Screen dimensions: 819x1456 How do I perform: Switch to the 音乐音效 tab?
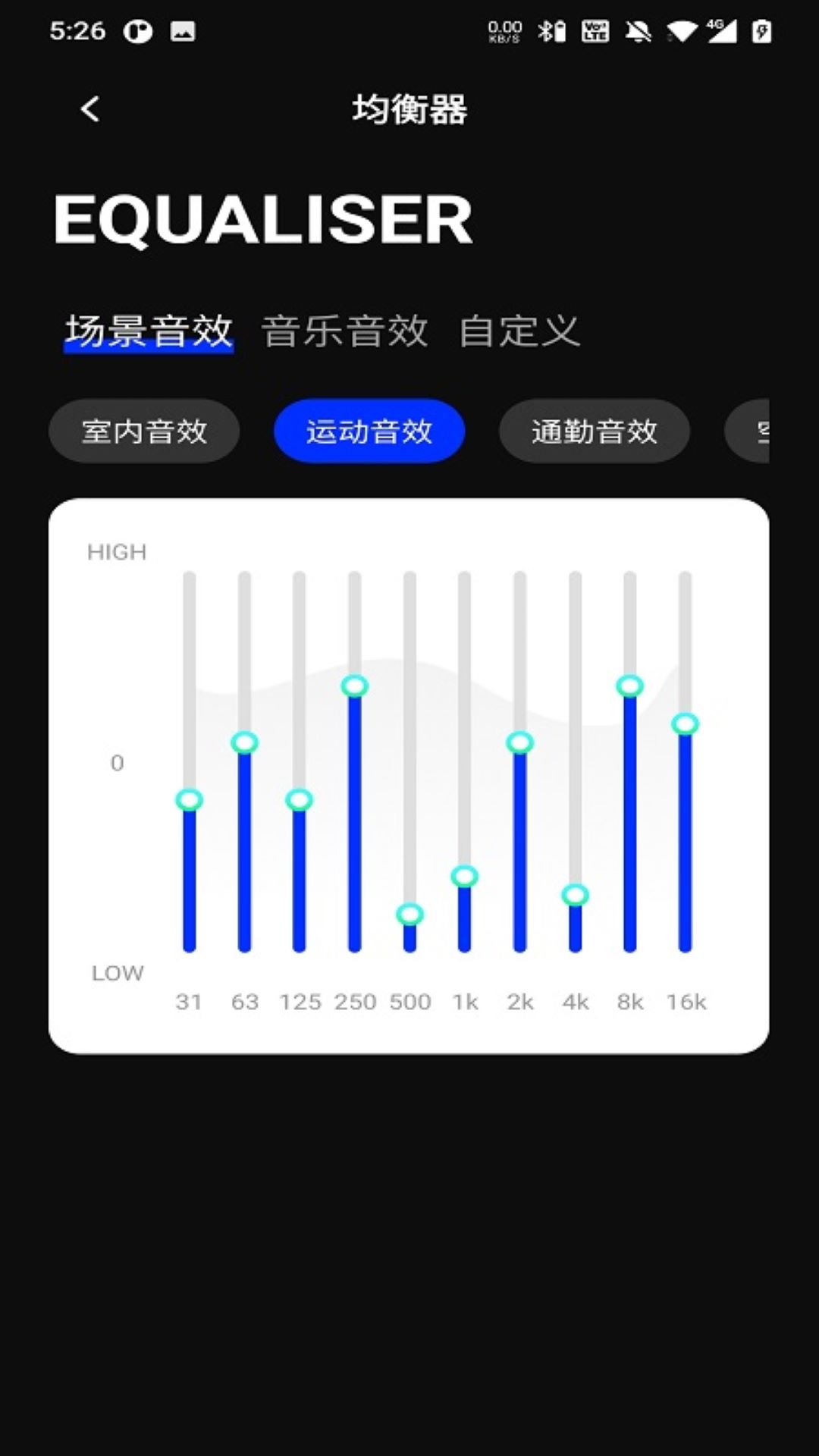(345, 330)
